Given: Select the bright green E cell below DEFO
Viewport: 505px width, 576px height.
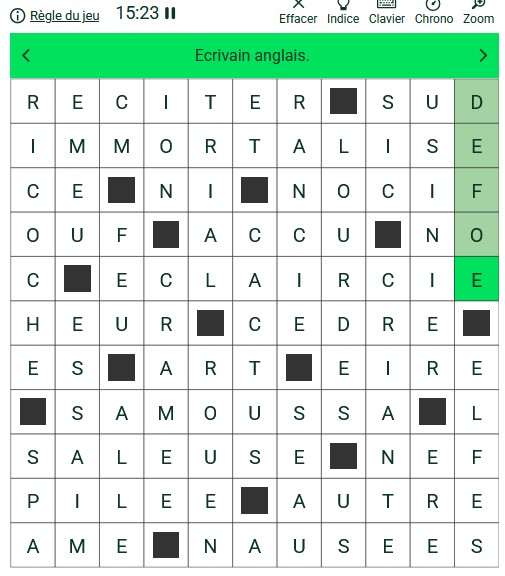Looking at the screenshot, I should (x=476, y=279).
